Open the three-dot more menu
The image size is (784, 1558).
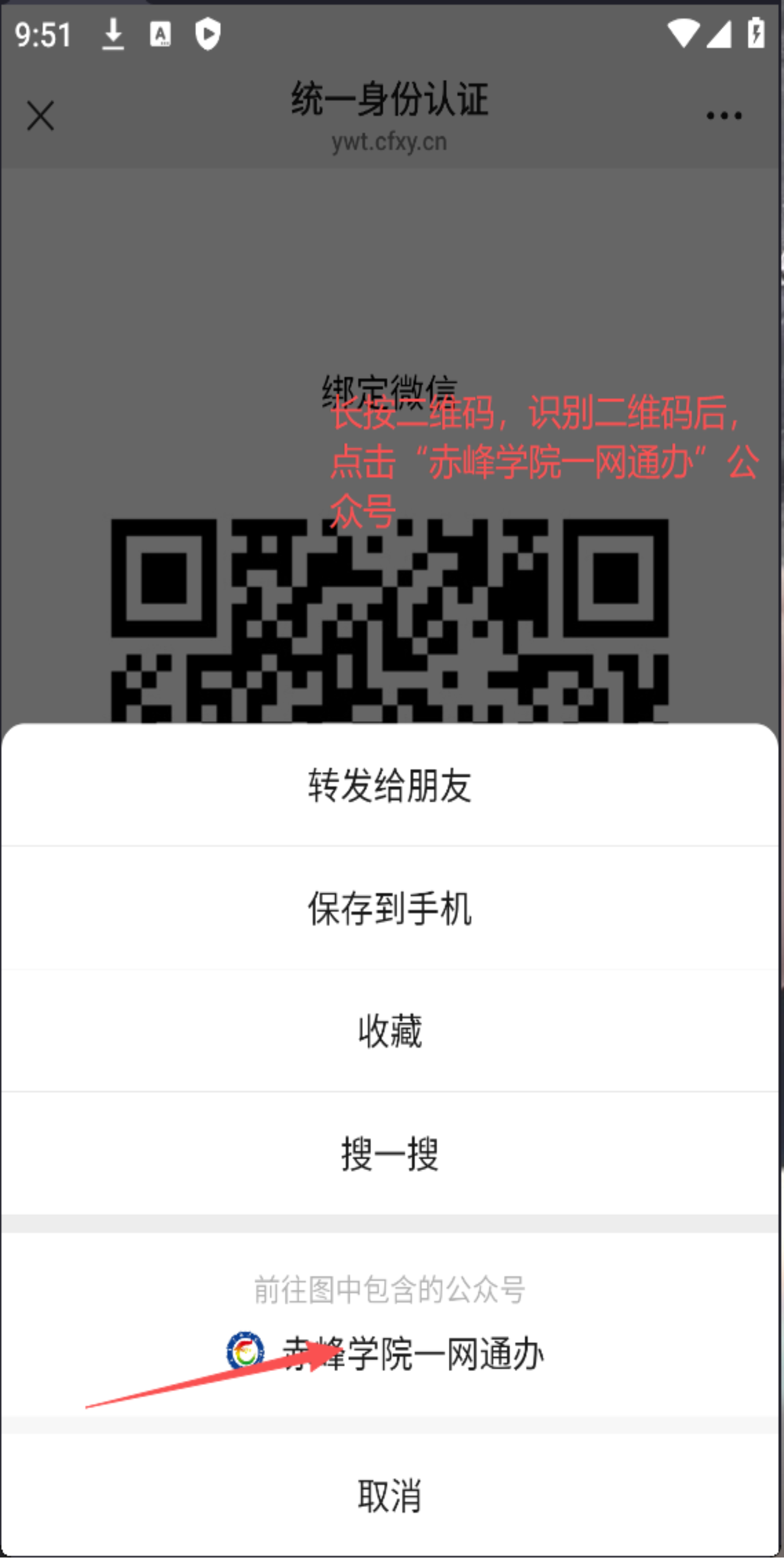click(723, 116)
